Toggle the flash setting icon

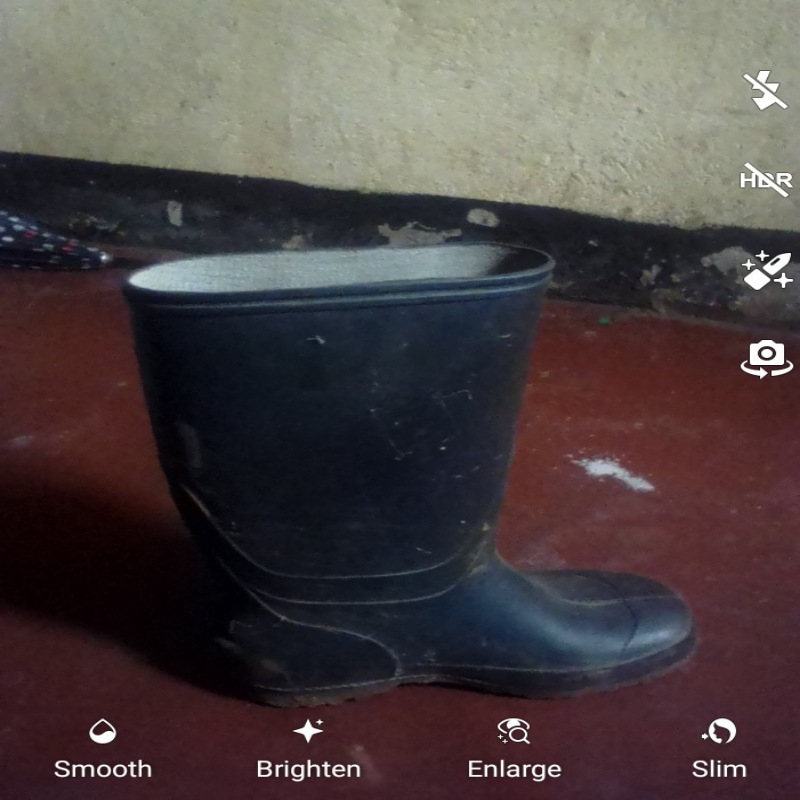point(766,90)
